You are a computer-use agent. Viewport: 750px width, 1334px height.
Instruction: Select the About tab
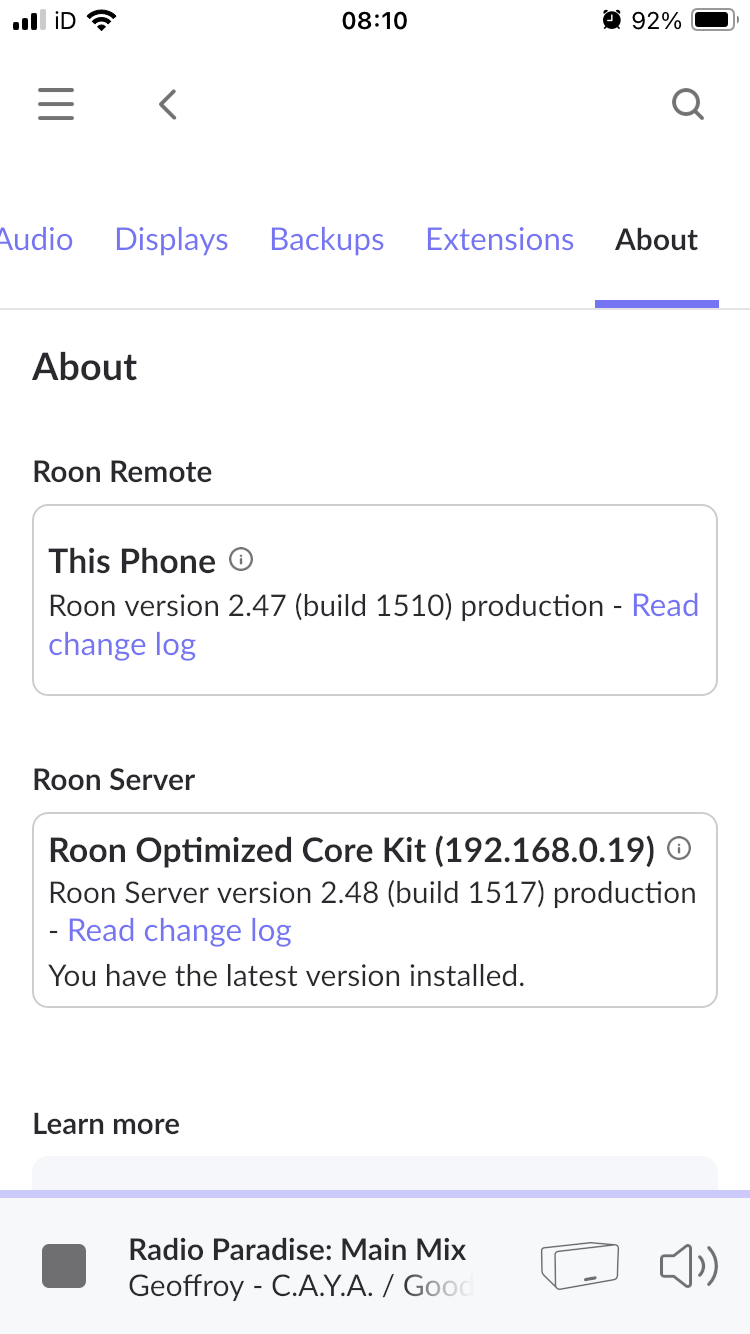[657, 240]
